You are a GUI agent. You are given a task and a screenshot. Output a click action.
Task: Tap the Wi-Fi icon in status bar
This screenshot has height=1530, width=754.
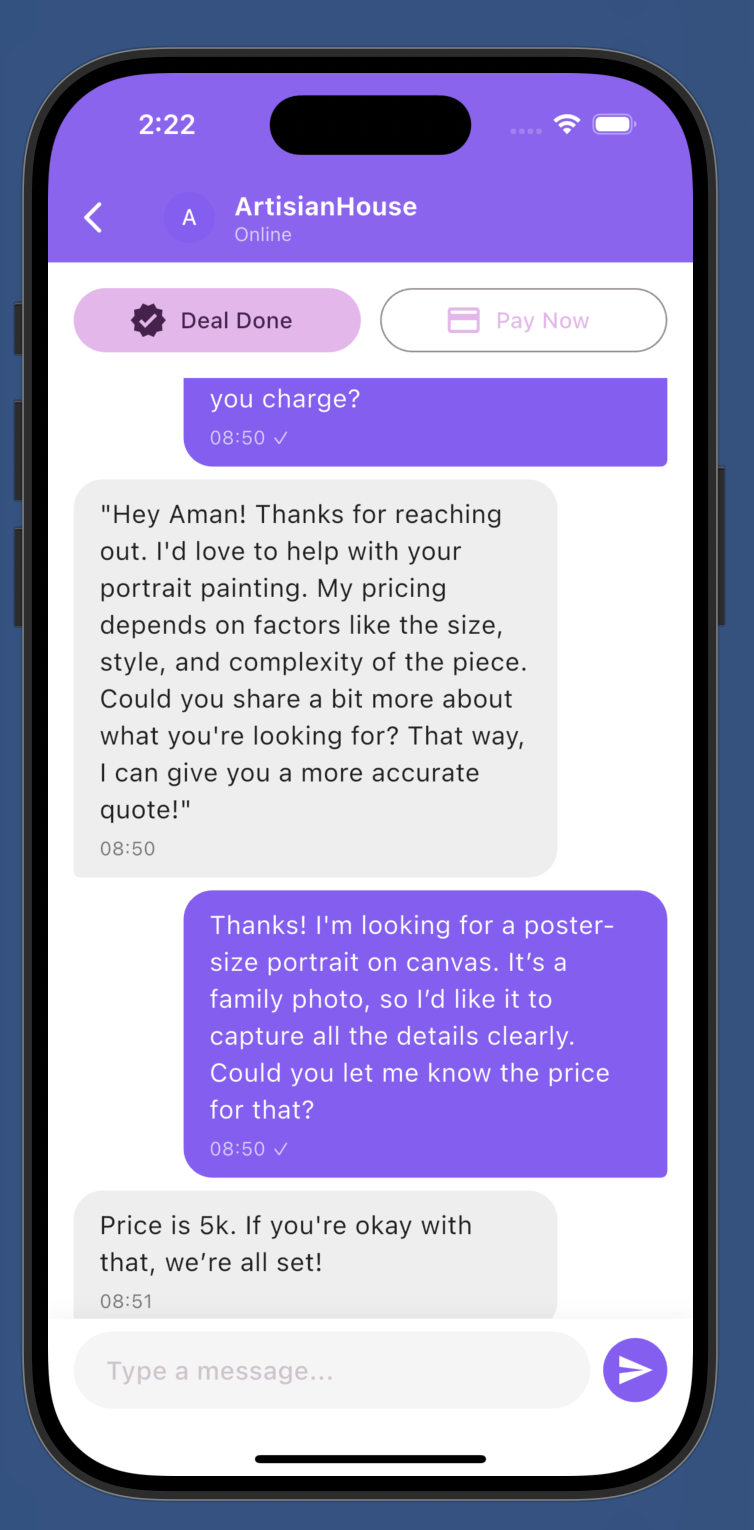pos(566,124)
